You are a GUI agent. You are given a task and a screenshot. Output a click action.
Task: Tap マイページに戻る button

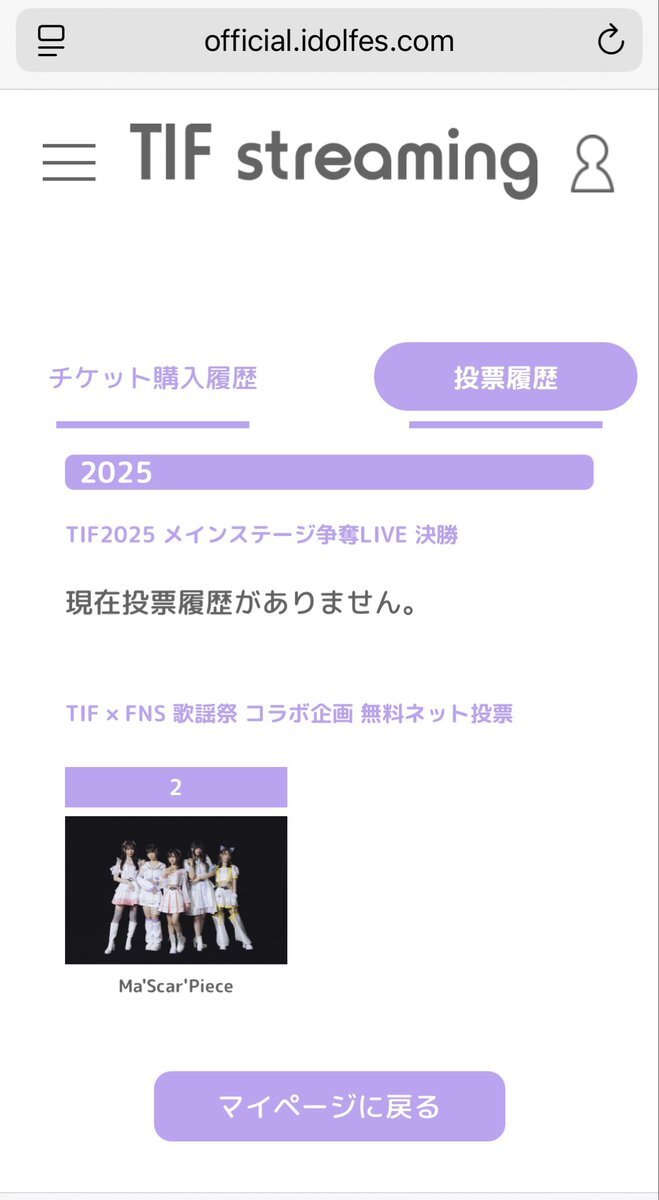tap(329, 1106)
